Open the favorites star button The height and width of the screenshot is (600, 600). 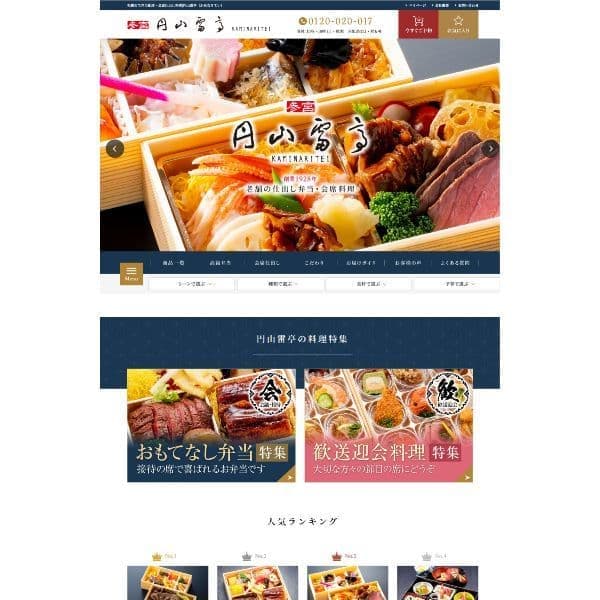point(458,24)
